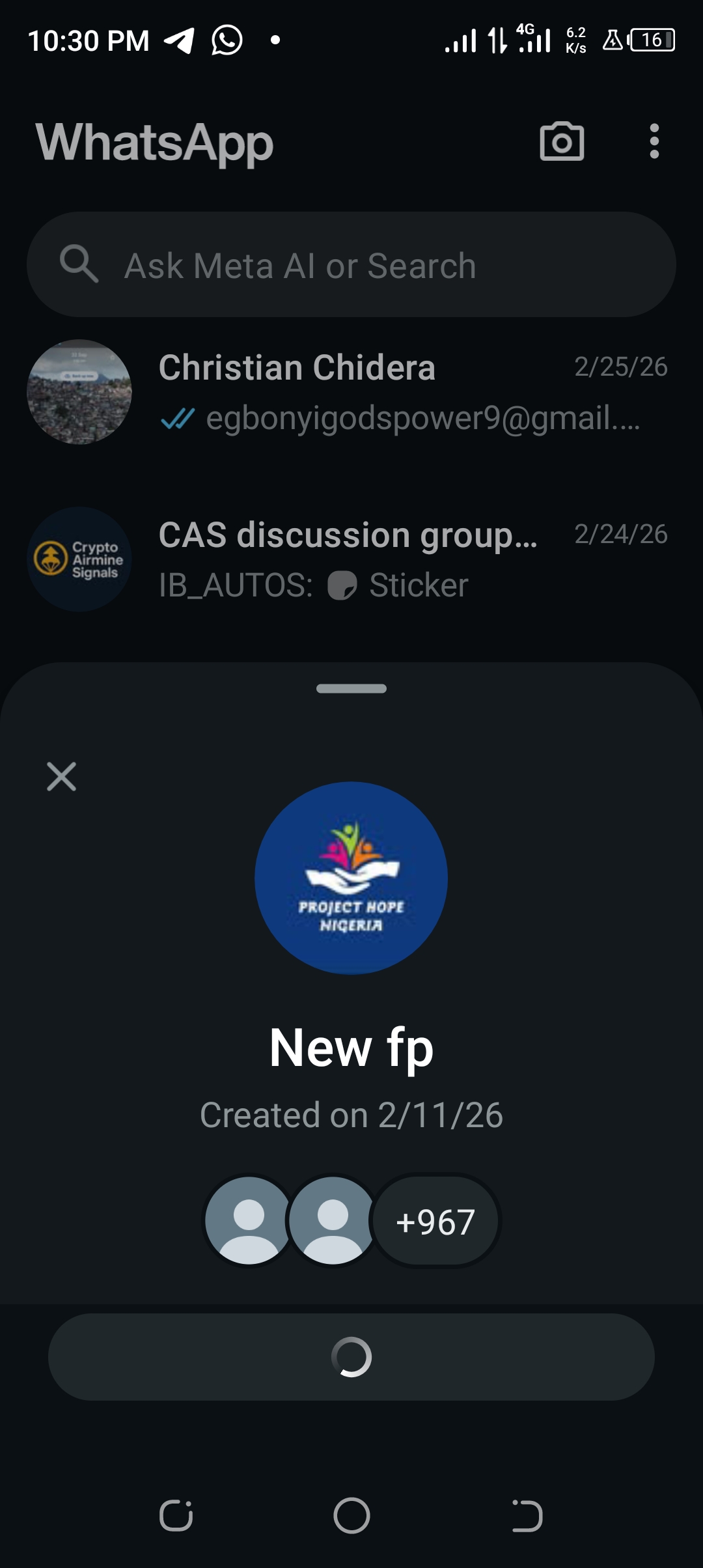
Task: View the +967 group members
Action: tap(435, 1221)
